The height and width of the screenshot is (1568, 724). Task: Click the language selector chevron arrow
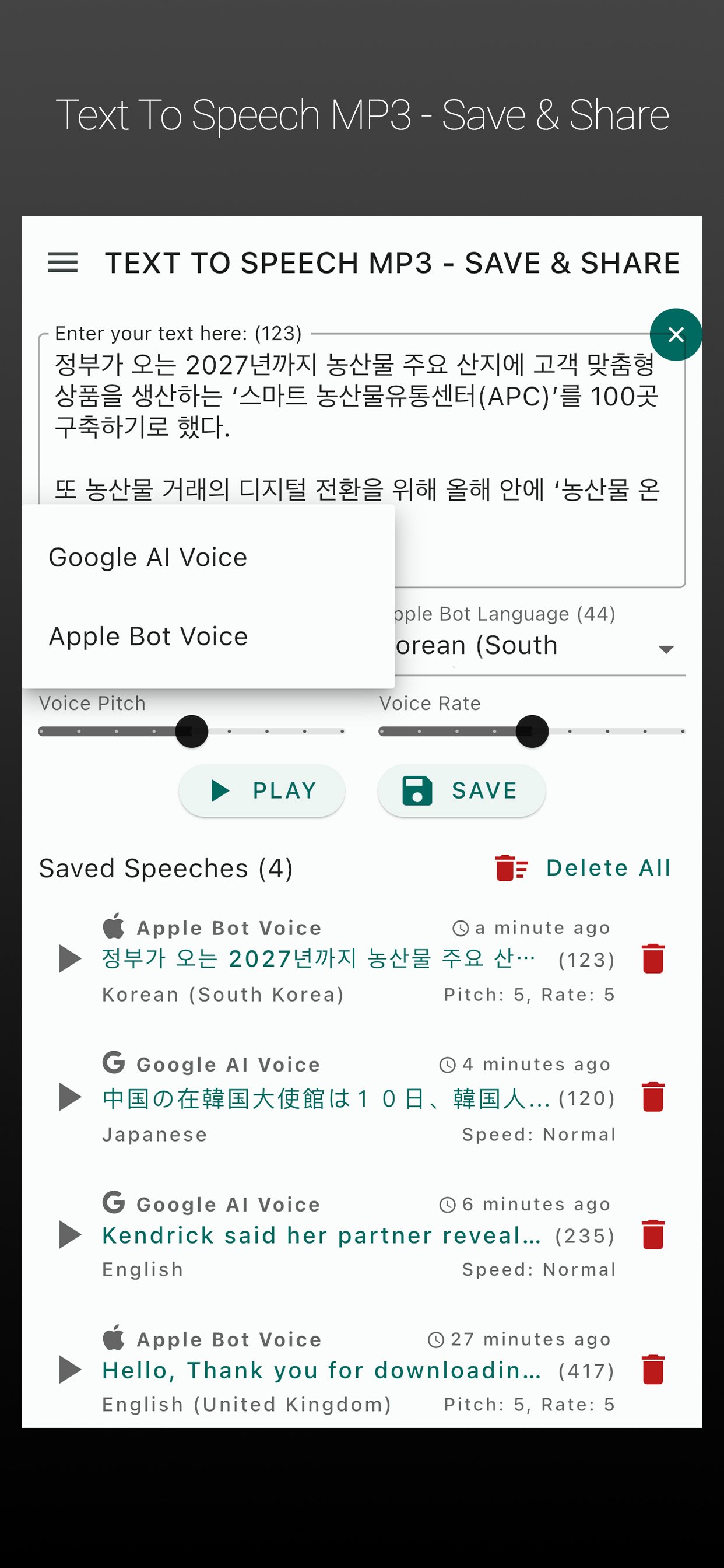[665, 649]
